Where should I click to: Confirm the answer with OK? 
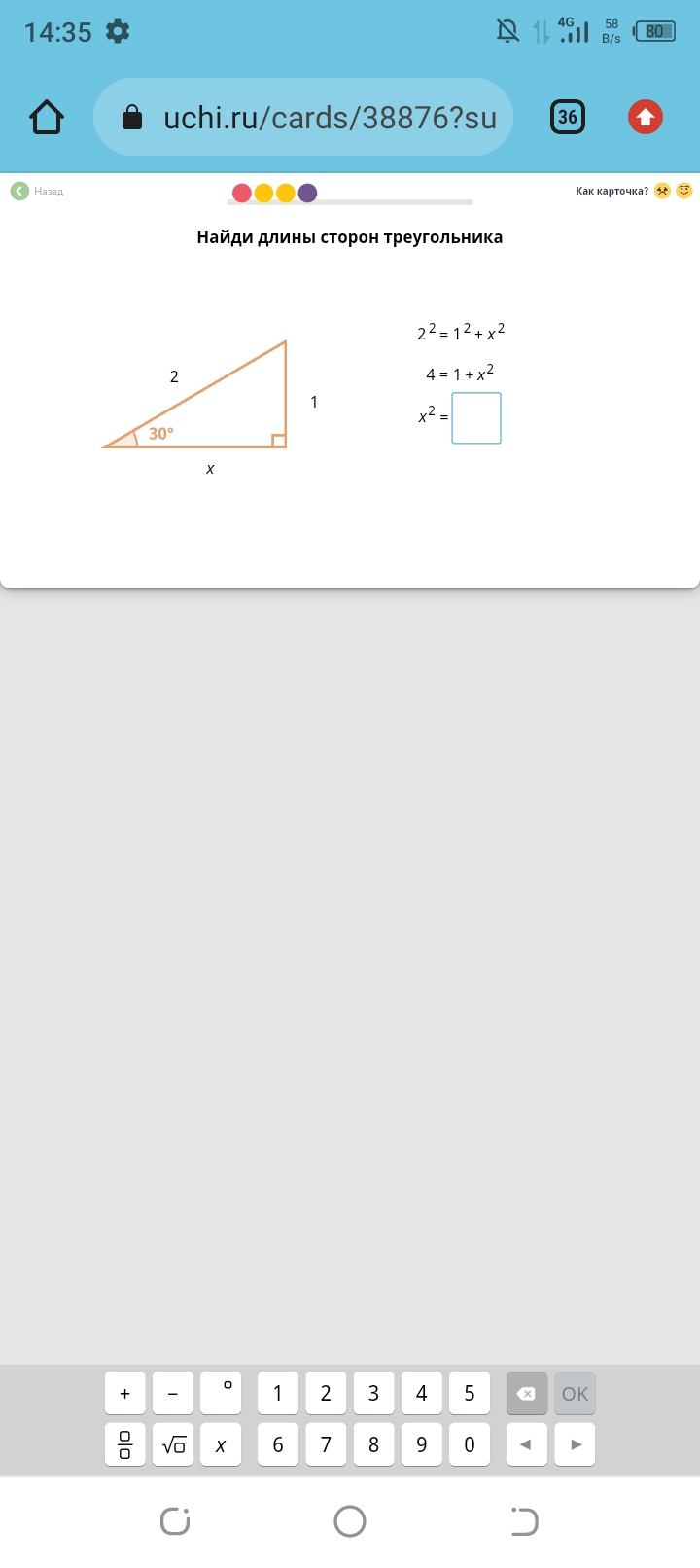tap(575, 1394)
